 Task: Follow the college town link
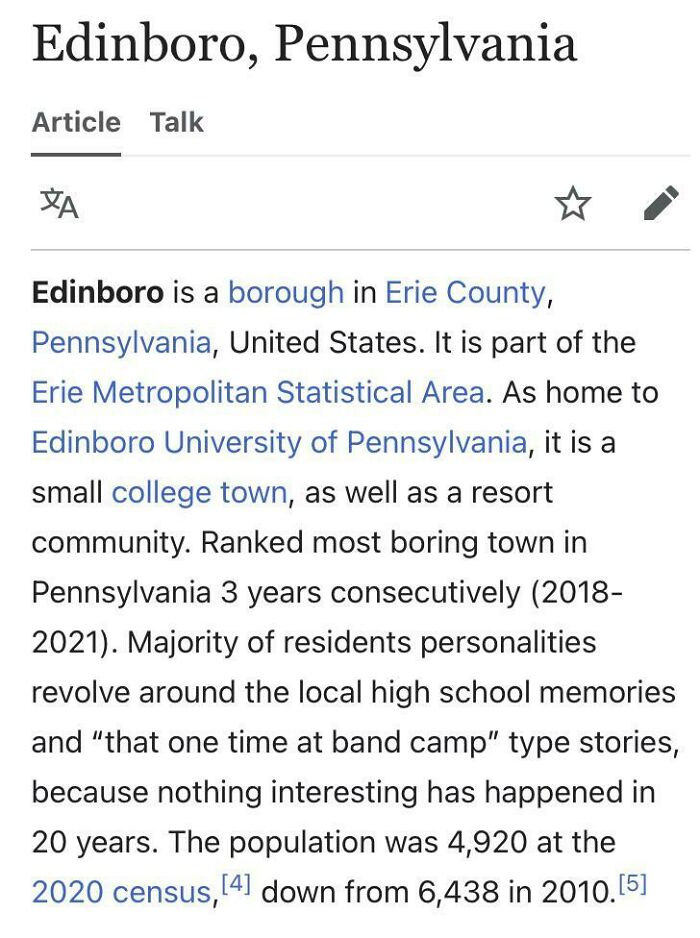[200, 492]
